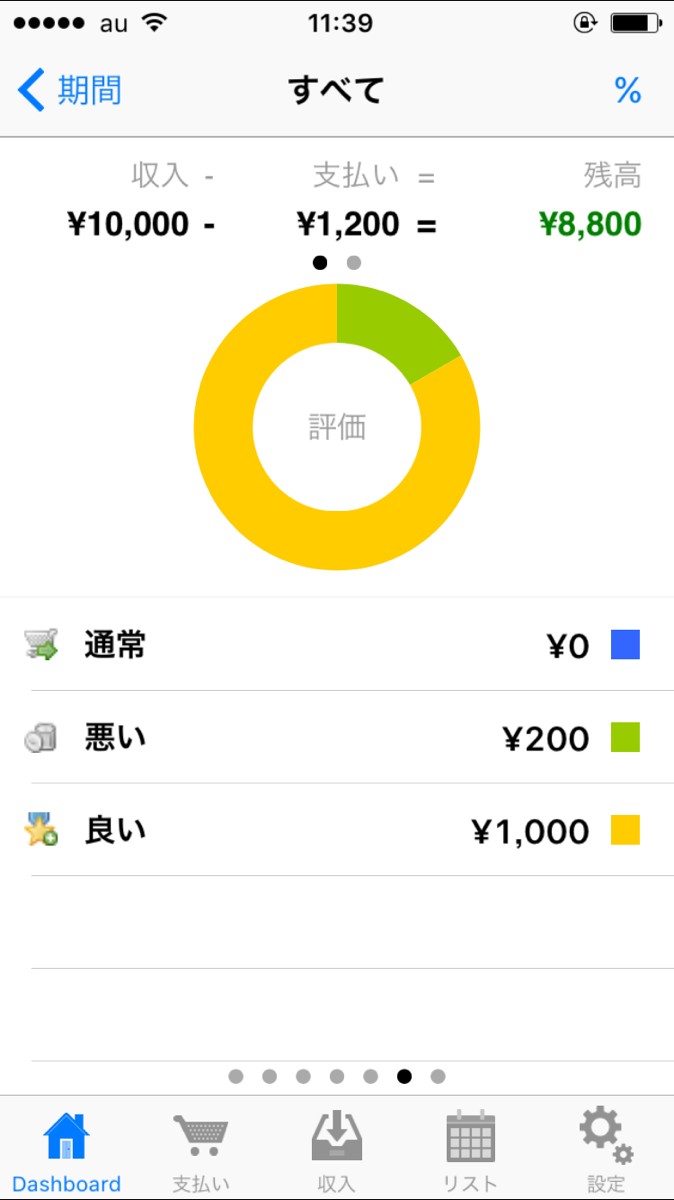Select the 悪い row showing ¥200

(x=336, y=738)
